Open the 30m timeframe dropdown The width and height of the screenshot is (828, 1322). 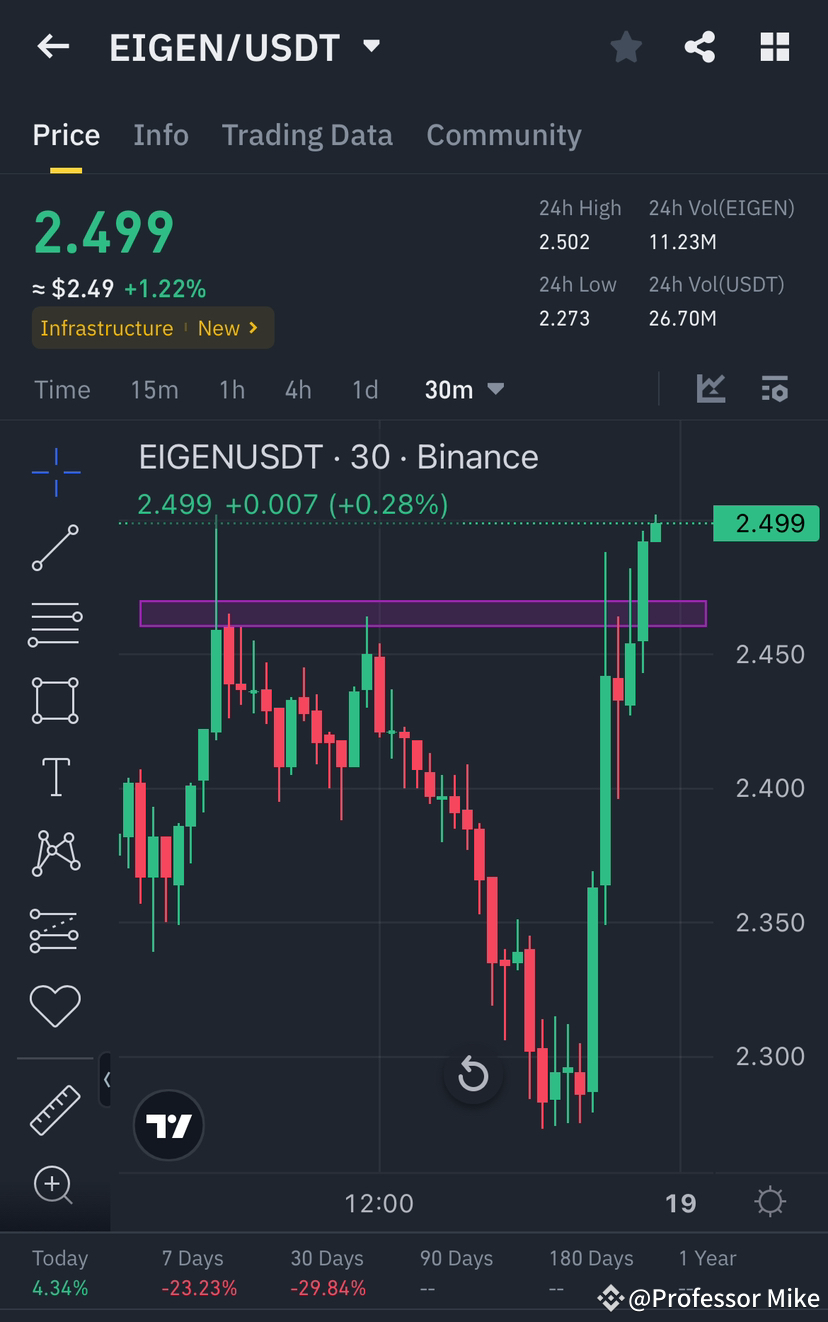[x=463, y=389]
